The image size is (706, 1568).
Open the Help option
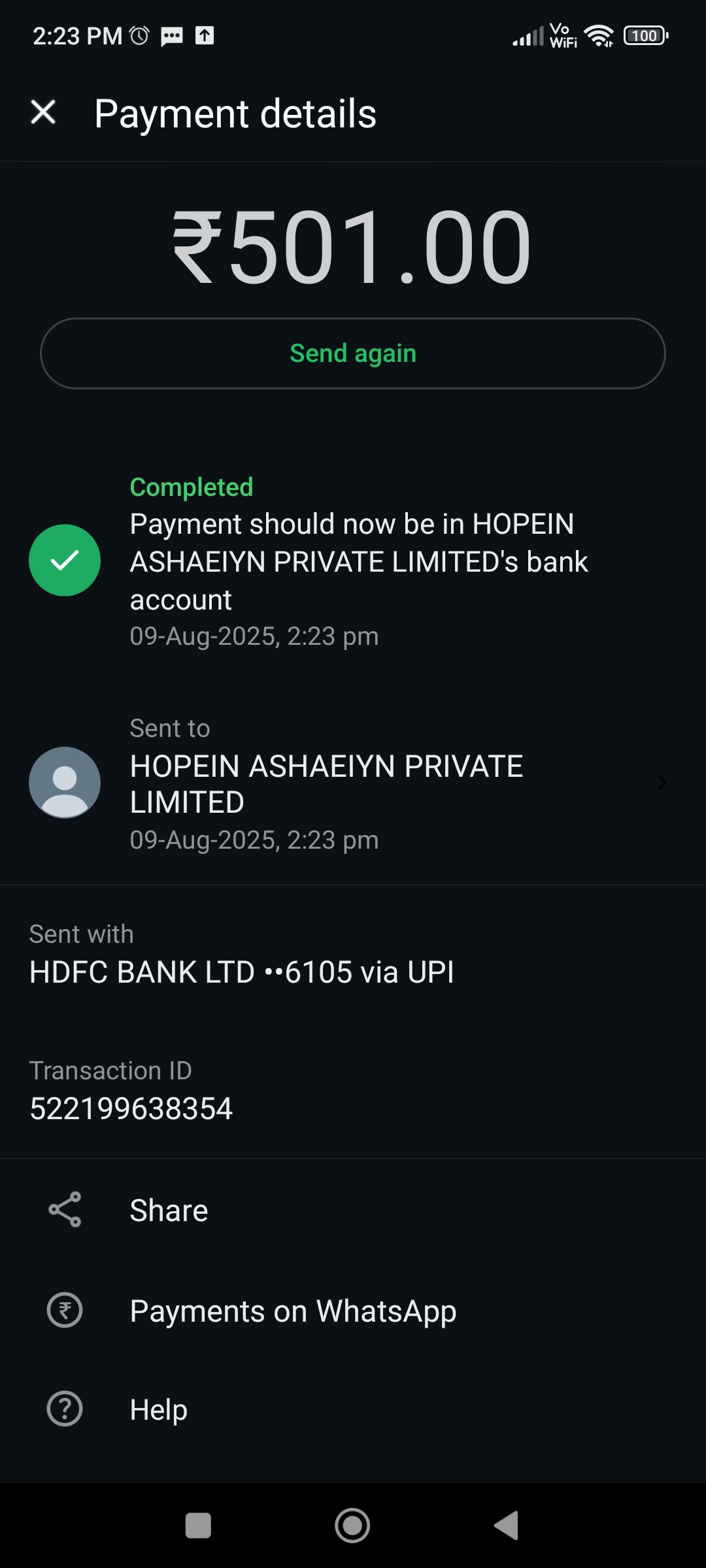tap(353, 1409)
